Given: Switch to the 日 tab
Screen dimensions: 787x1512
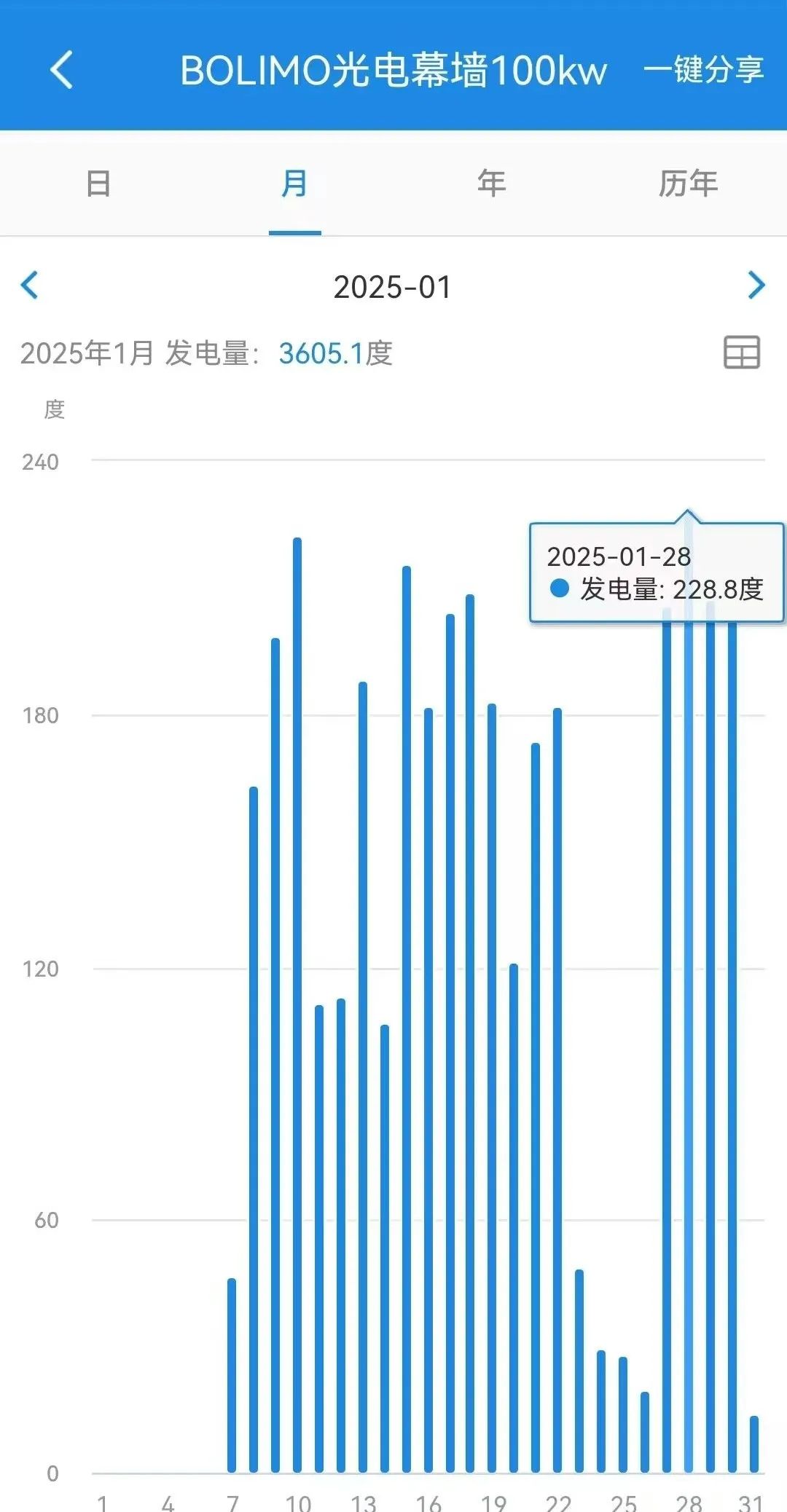Looking at the screenshot, I should (x=98, y=184).
